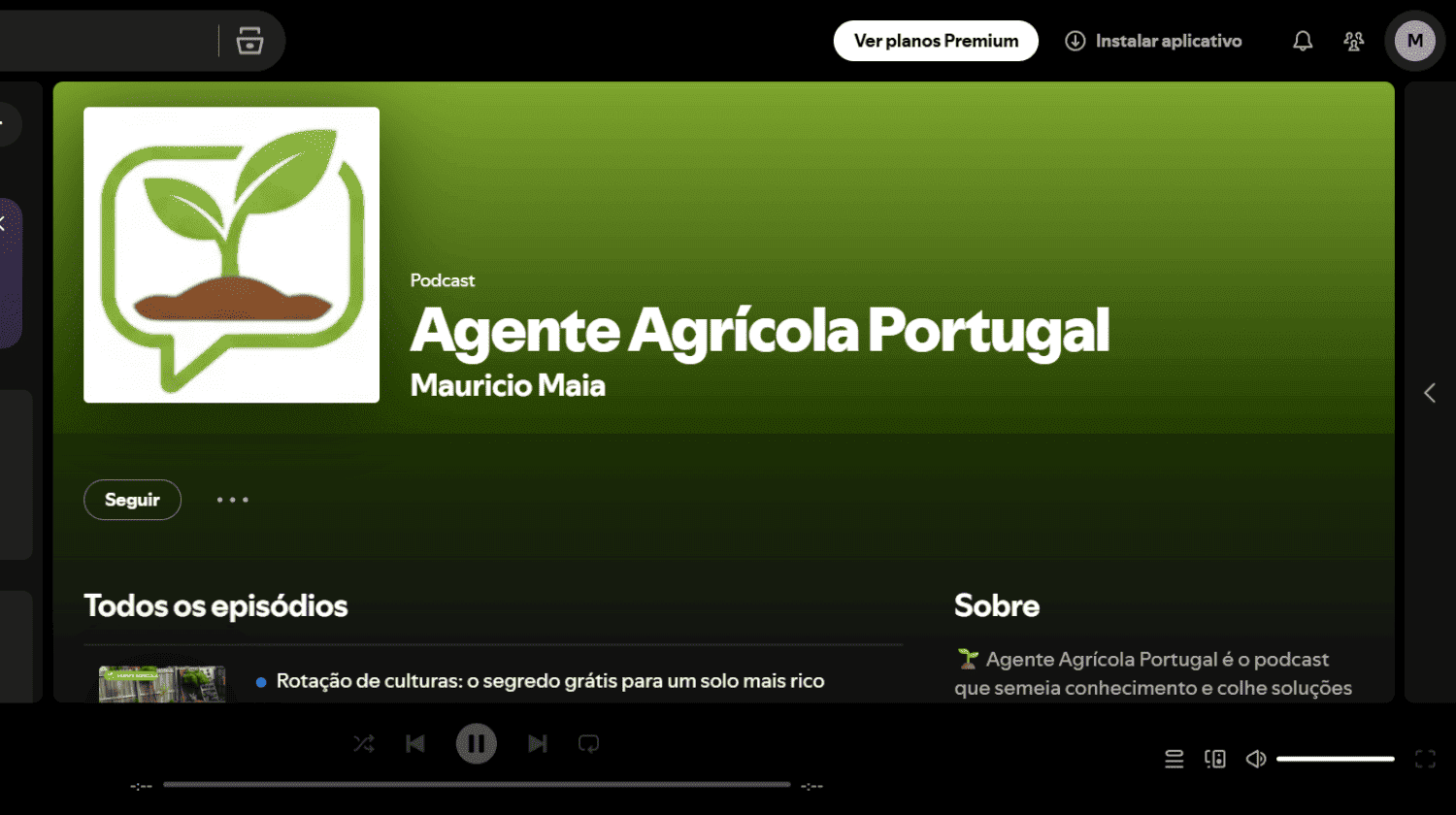Image resolution: width=1456 pixels, height=815 pixels.
Task: Open the Rotação de culturas episode
Action: pyautogui.click(x=550, y=681)
